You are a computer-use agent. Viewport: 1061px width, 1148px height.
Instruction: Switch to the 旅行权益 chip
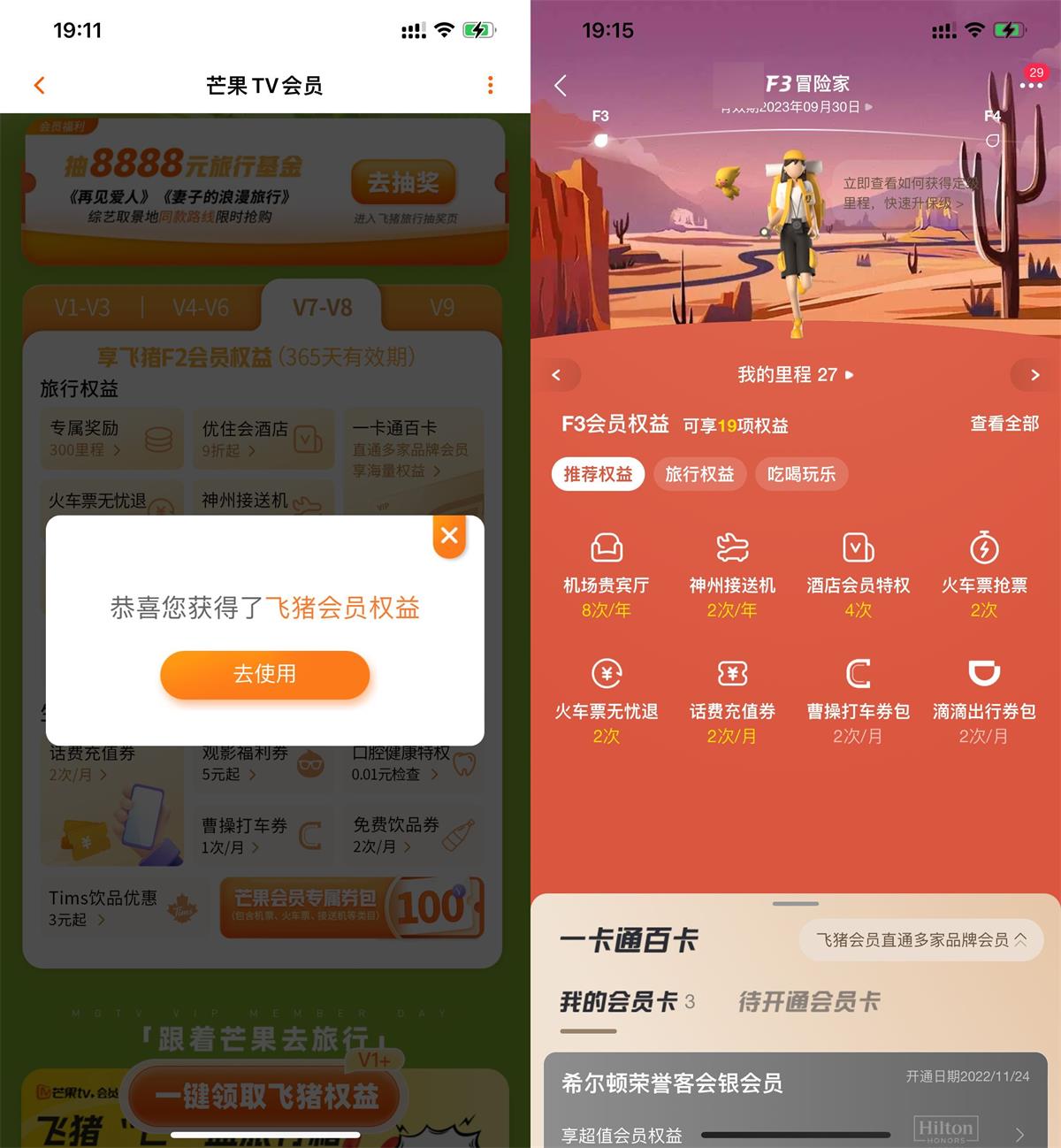699,474
